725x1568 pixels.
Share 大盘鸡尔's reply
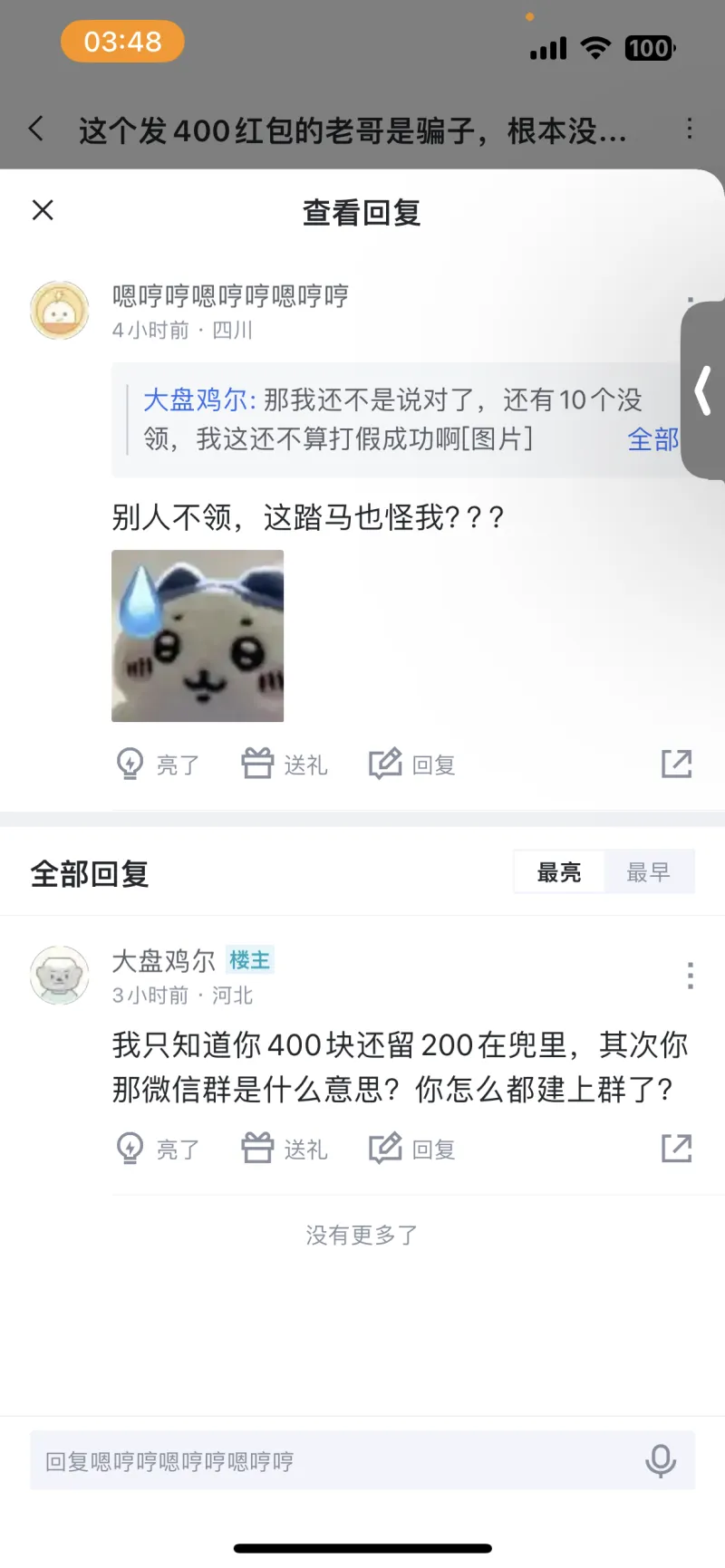(676, 1149)
